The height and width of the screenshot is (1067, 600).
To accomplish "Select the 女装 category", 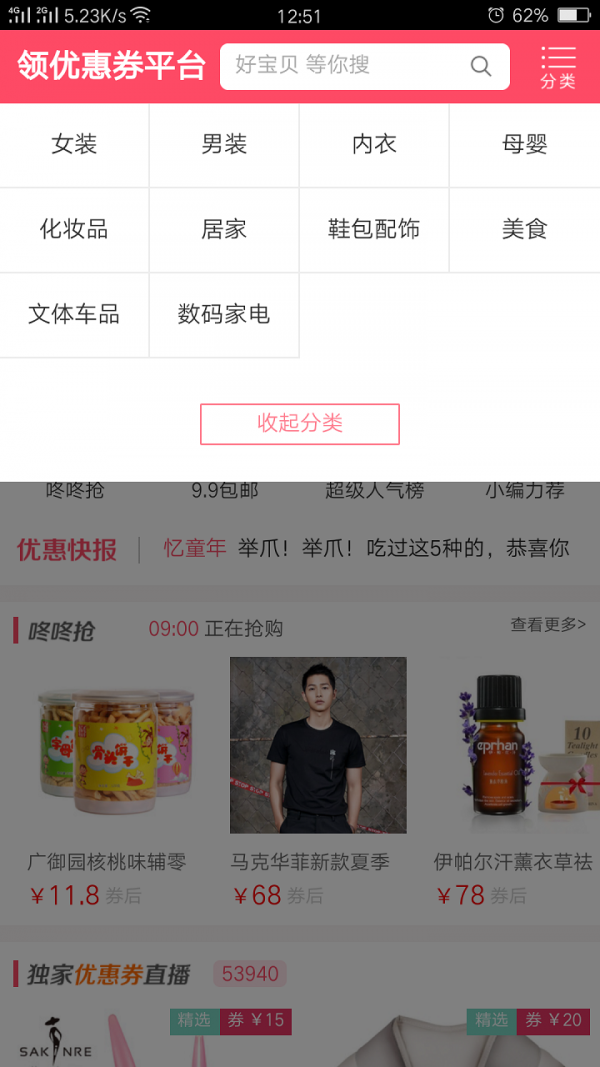I will coord(74,145).
